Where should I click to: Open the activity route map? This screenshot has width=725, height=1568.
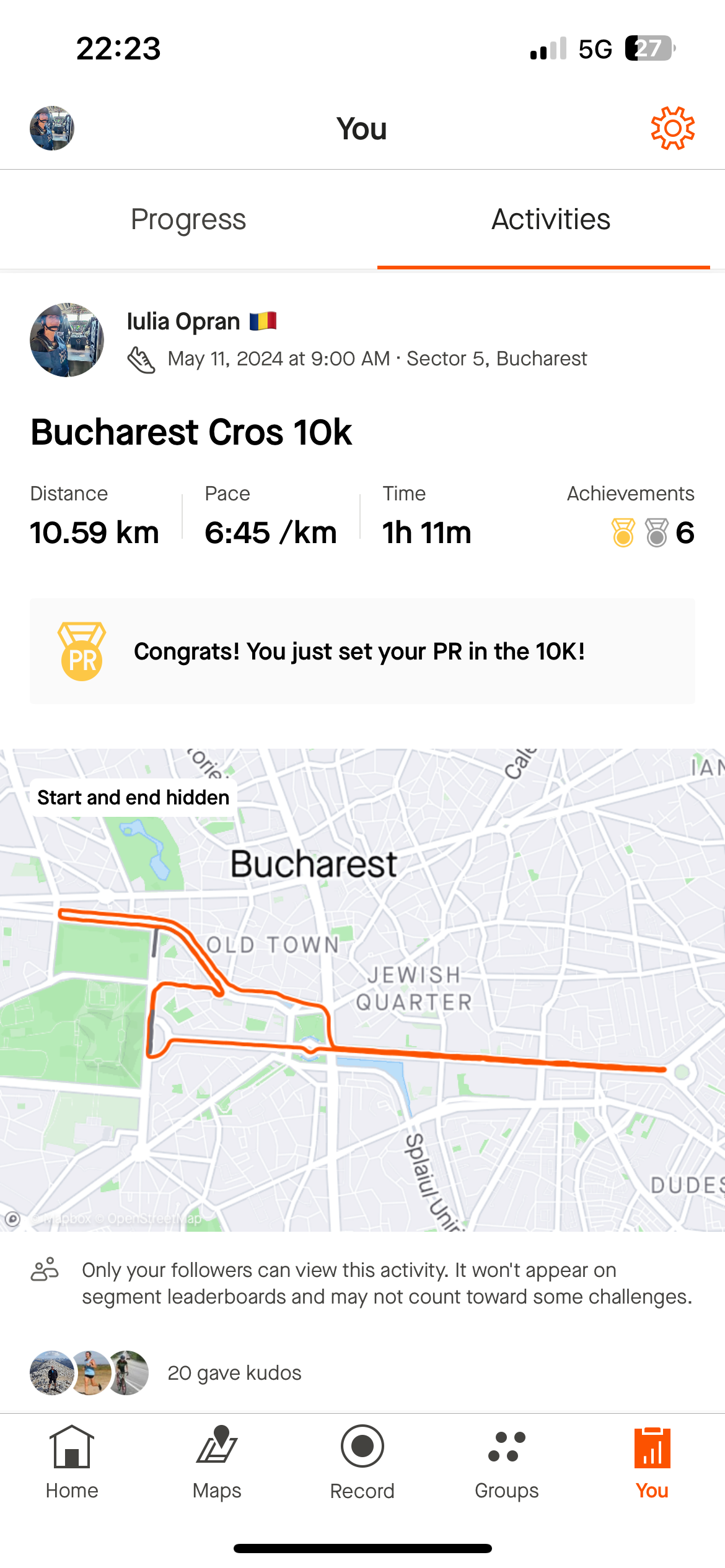coord(362,990)
